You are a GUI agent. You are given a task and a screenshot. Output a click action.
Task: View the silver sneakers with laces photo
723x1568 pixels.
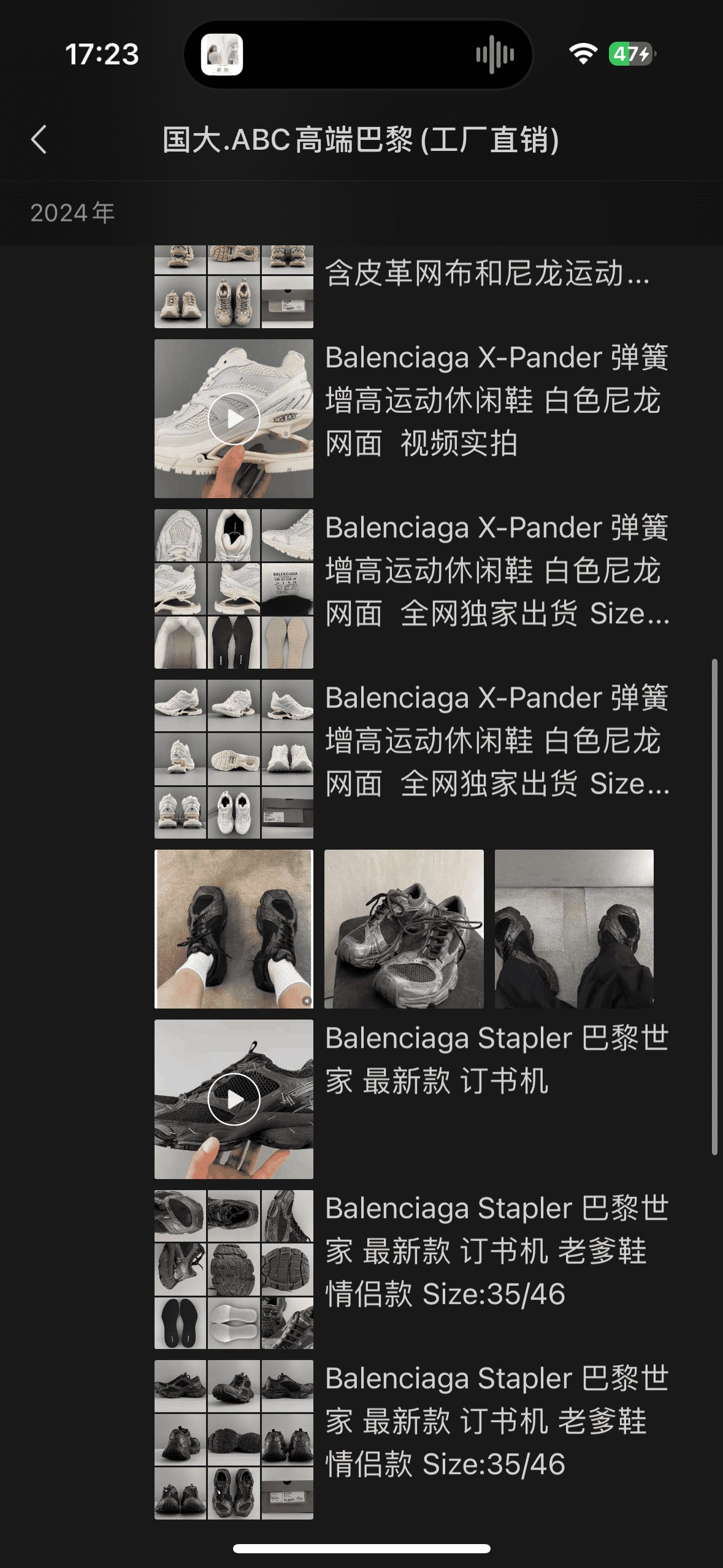(404, 929)
